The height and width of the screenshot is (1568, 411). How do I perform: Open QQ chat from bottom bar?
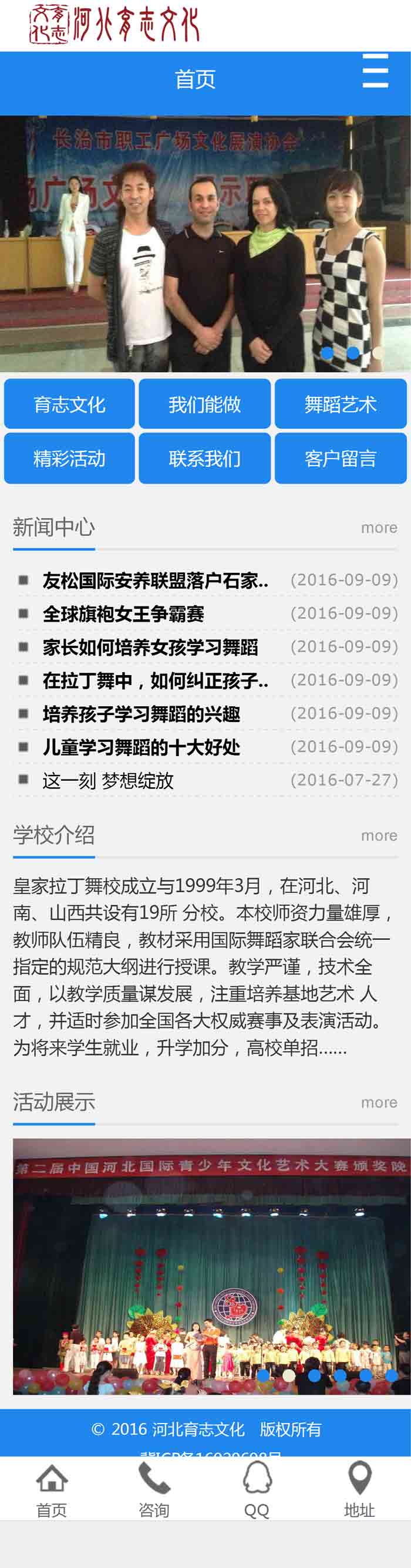257,1489
